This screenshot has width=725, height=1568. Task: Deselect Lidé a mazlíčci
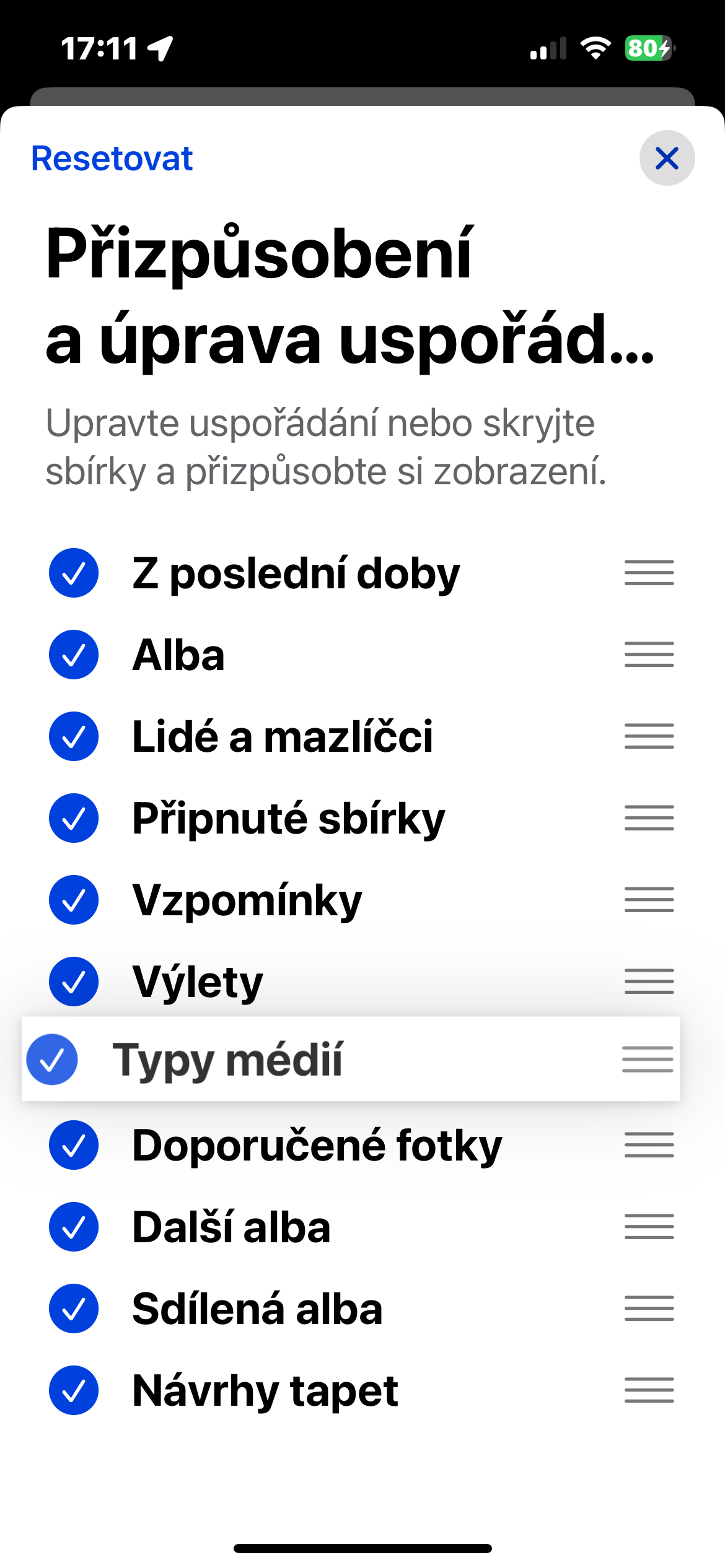(x=74, y=736)
